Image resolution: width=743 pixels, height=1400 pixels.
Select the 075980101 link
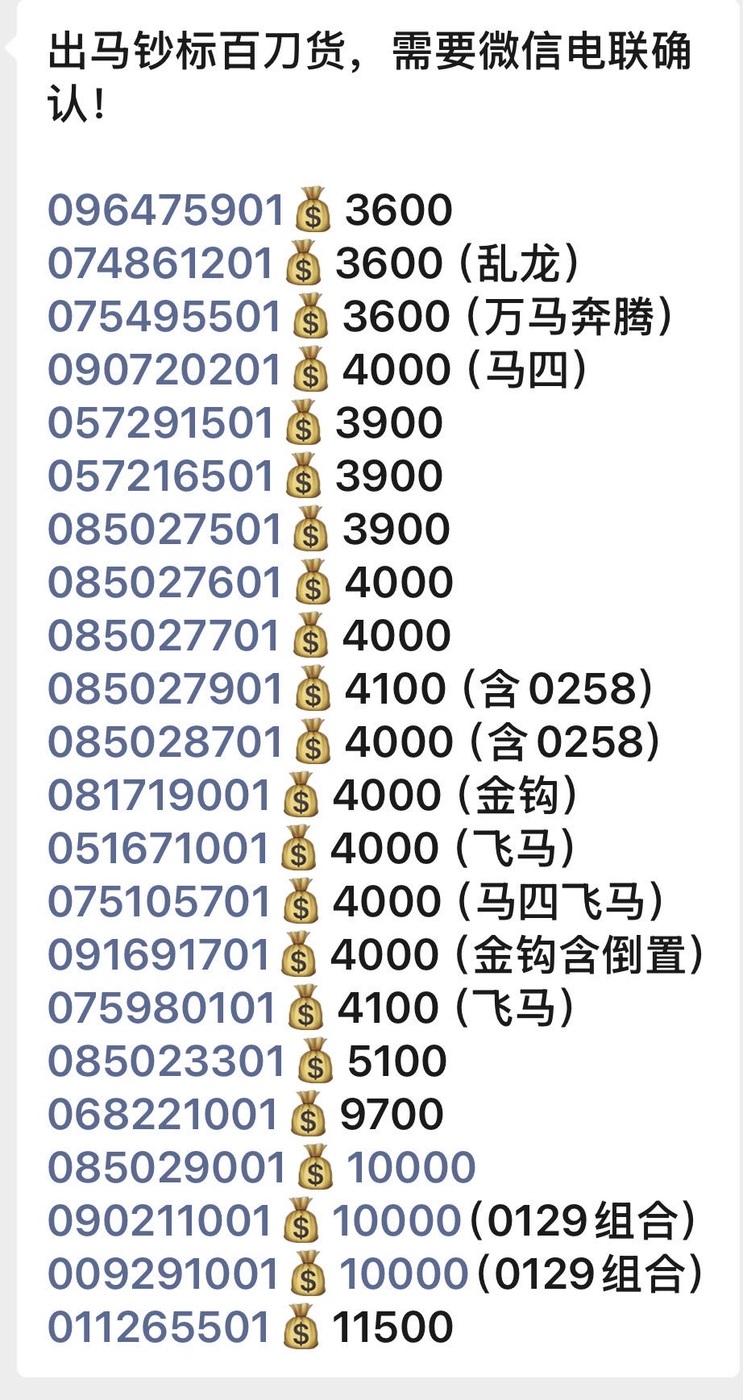coord(162,1008)
